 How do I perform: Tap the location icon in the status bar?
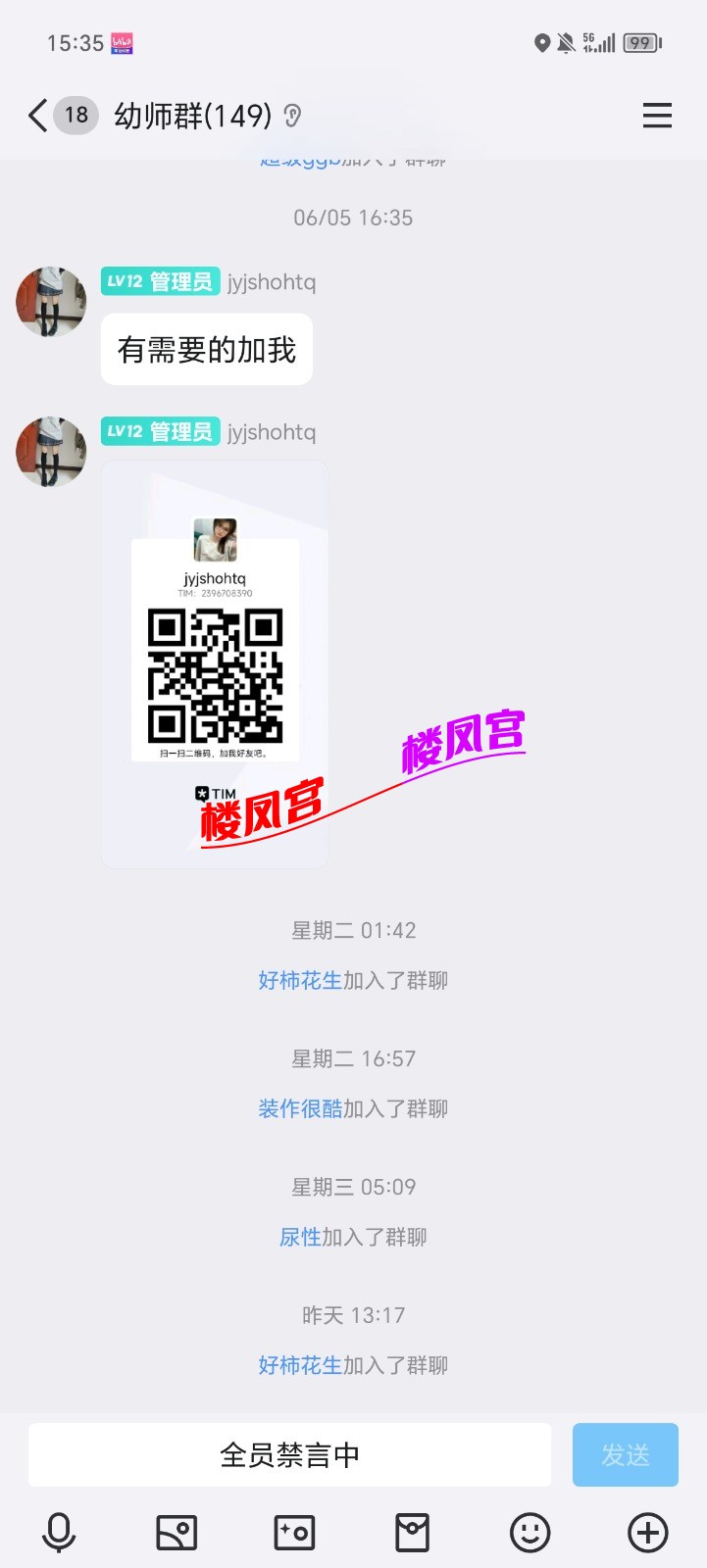pyautogui.click(x=541, y=43)
